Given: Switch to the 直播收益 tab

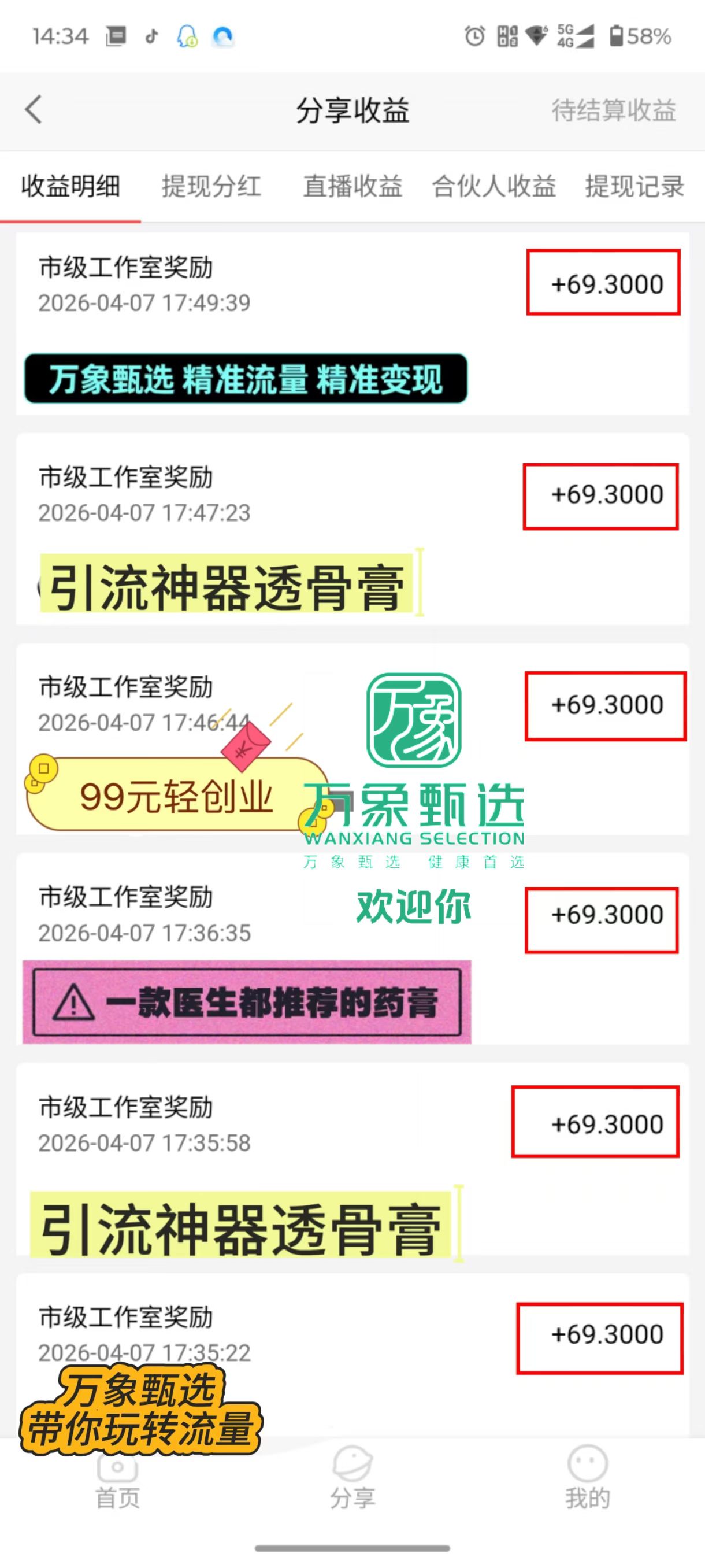Looking at the screenshot, I should click(353, 186).
